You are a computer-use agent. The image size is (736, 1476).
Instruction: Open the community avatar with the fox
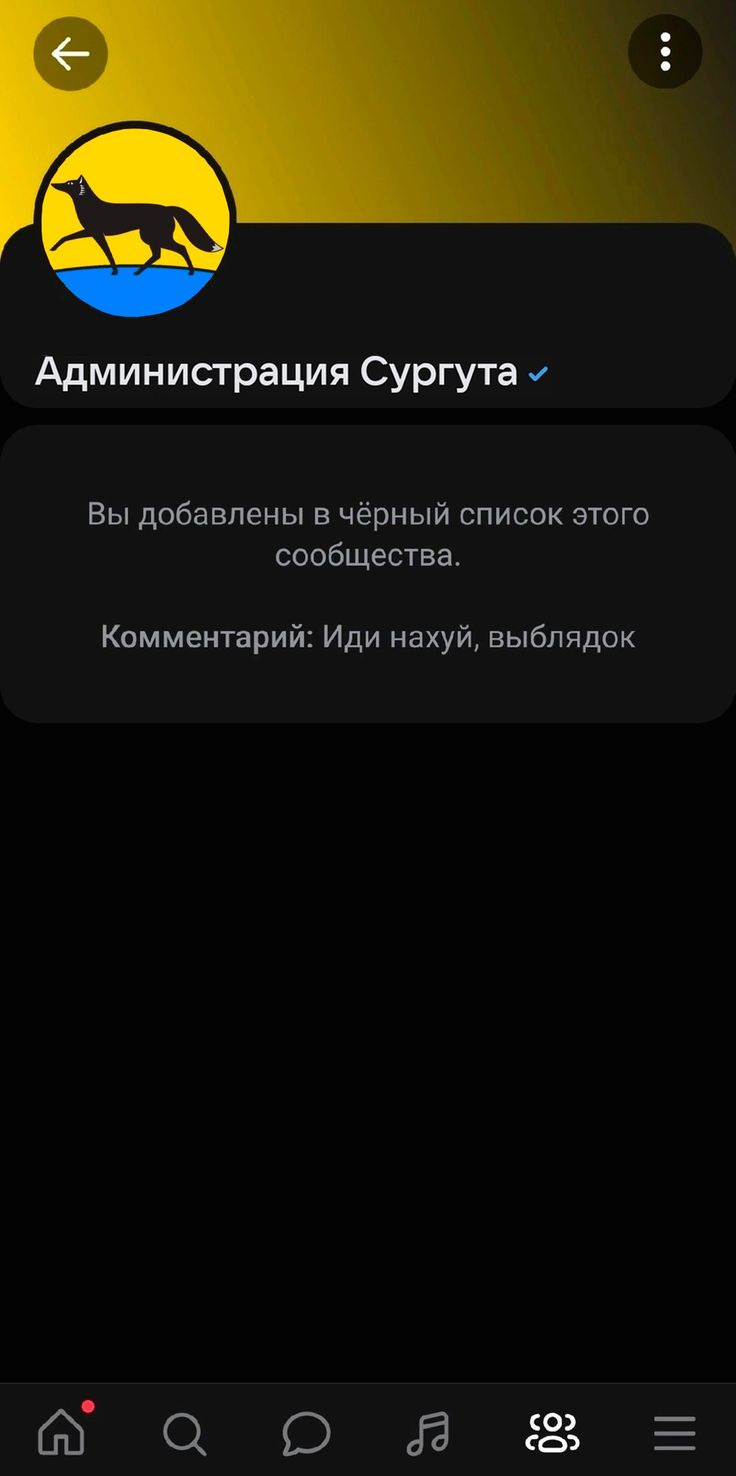pos(134,220)
